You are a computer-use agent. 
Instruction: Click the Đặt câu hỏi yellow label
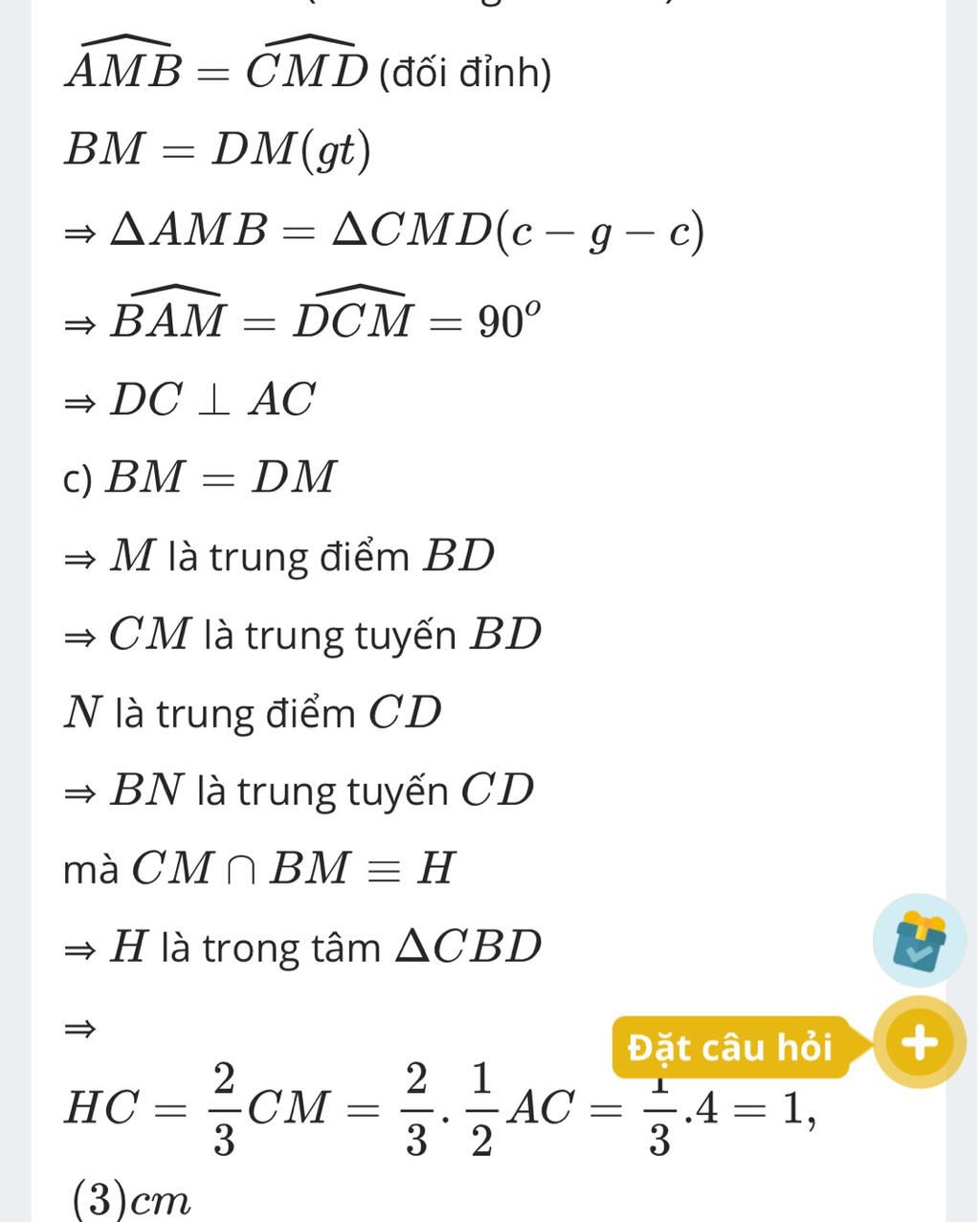[x=730, y=1047]
